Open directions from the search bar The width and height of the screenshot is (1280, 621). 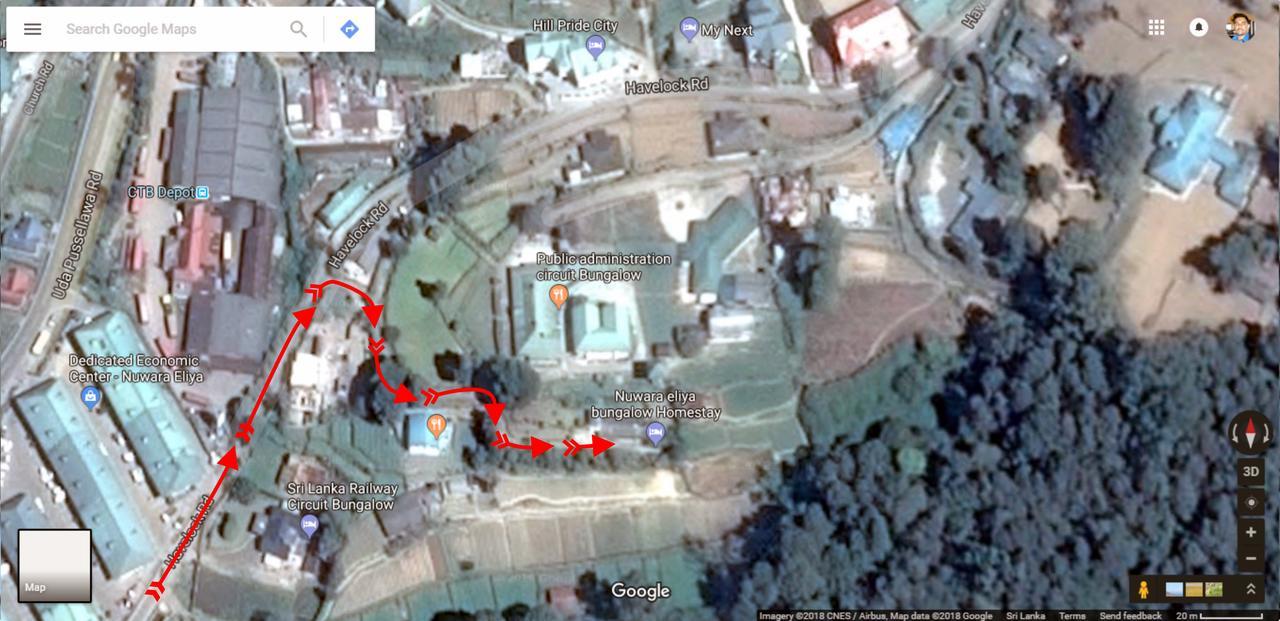point(349,29)
